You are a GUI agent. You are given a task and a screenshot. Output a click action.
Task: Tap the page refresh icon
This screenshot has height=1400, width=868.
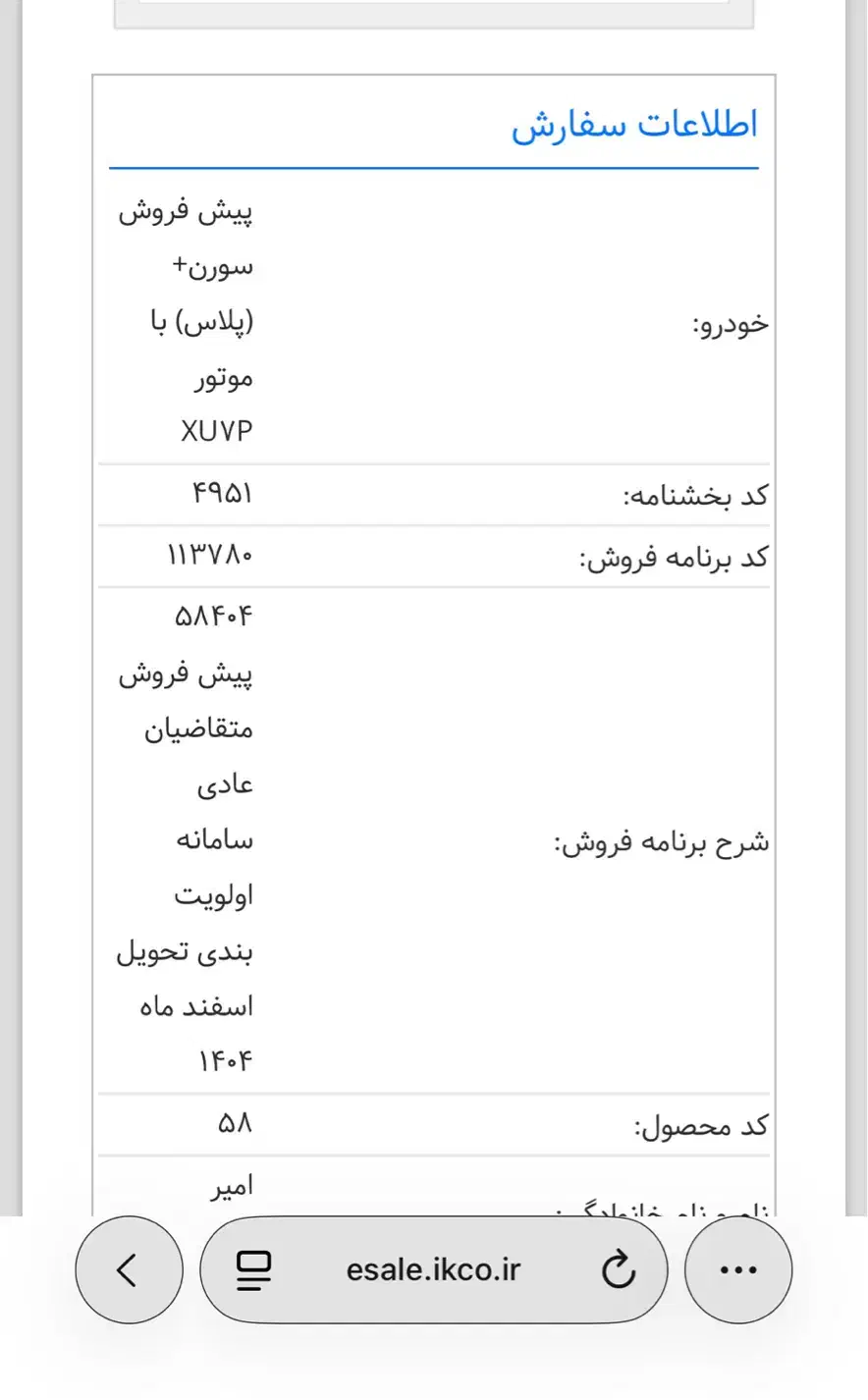click(620, 1269)
